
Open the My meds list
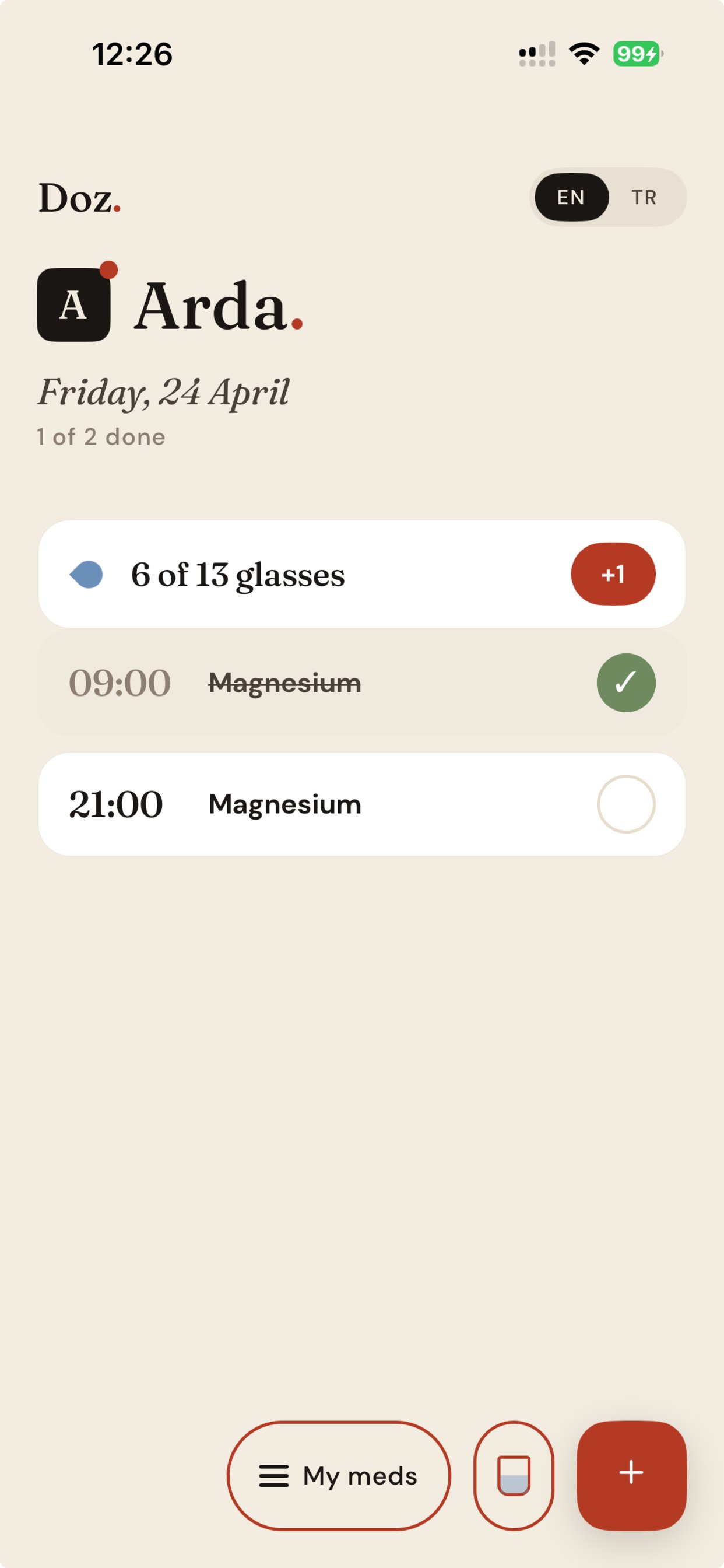coord(339,1475)
